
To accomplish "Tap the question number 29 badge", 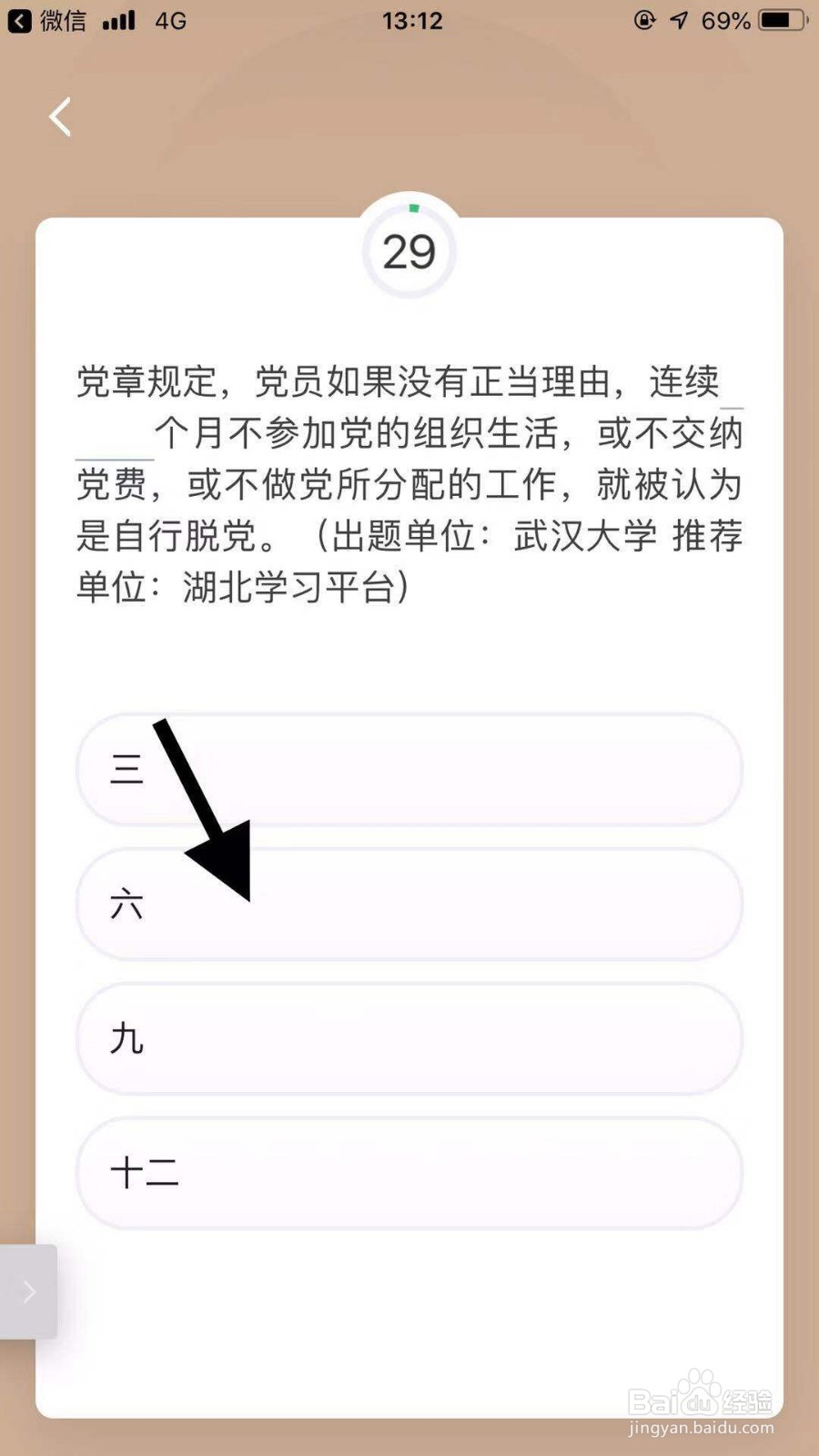I will [x=409, y=252].
